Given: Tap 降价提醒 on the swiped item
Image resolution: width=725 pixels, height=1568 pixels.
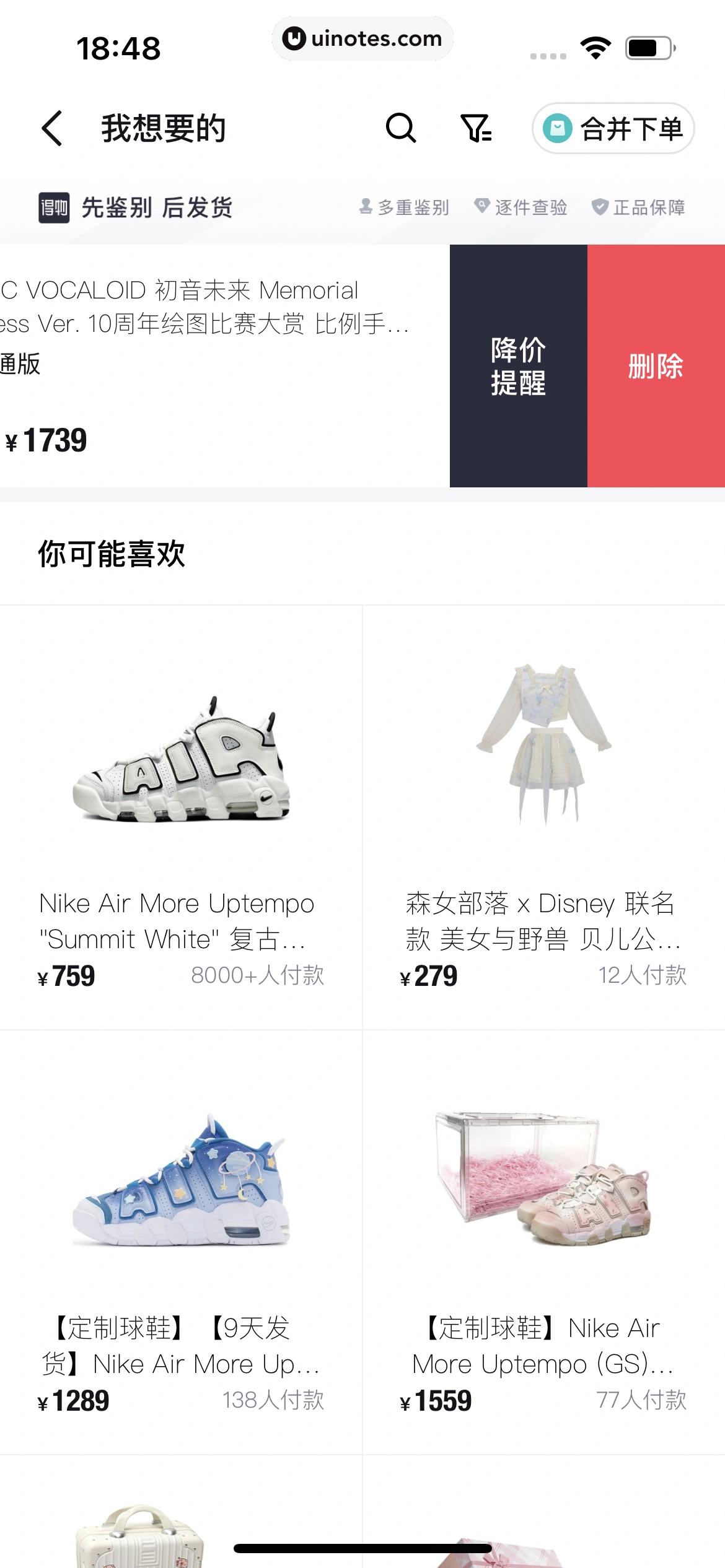Looking at the screenshot, I should click(x=517, y=367).
